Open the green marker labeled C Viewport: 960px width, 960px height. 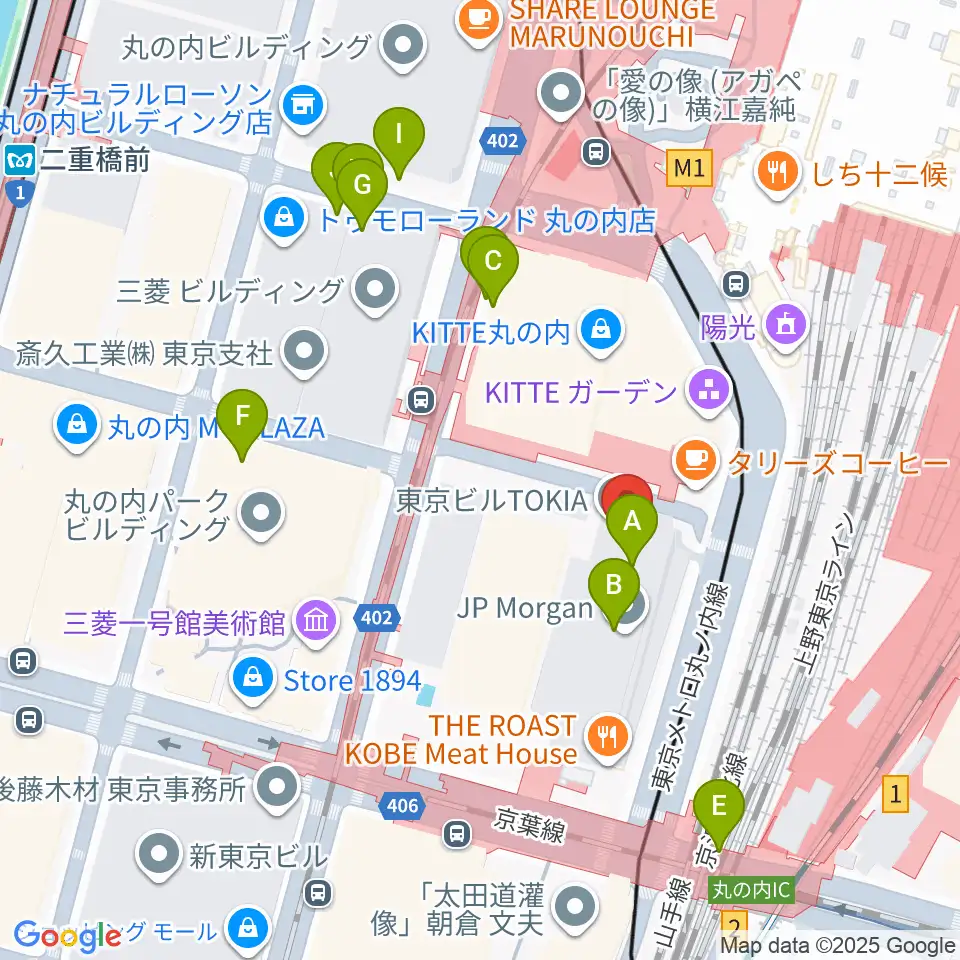pyautogui.click(x=493, y=266)
